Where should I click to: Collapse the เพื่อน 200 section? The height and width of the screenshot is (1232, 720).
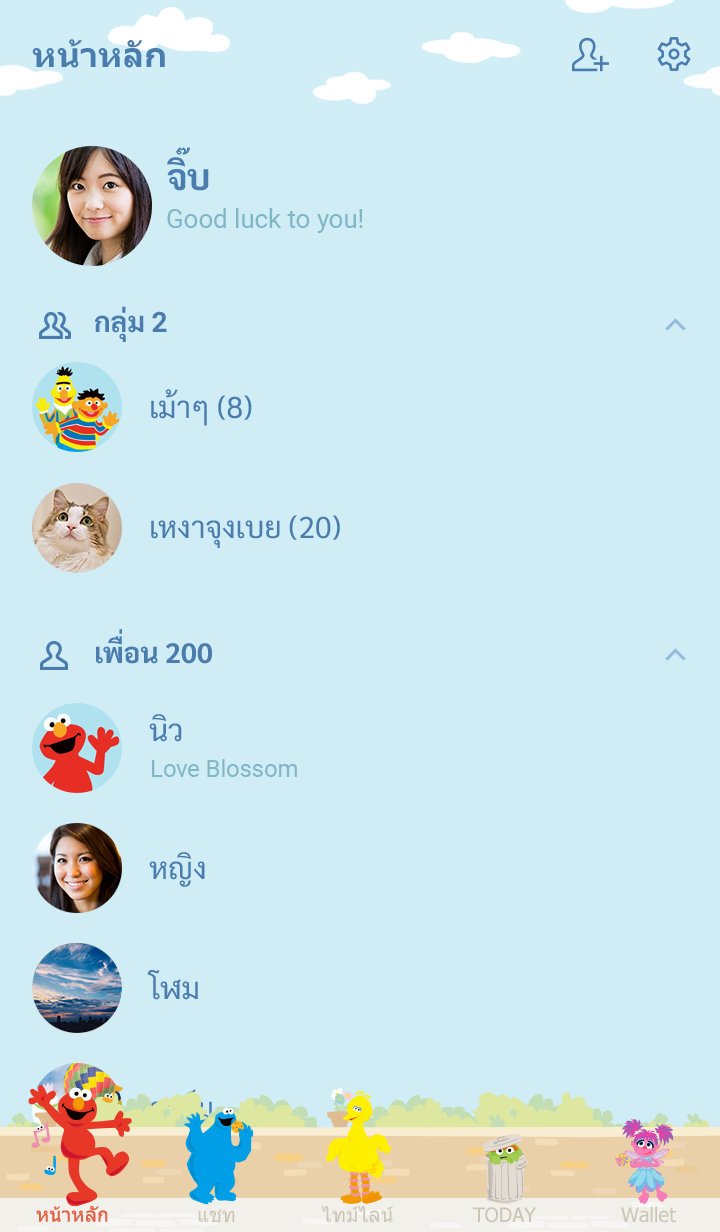675,654
